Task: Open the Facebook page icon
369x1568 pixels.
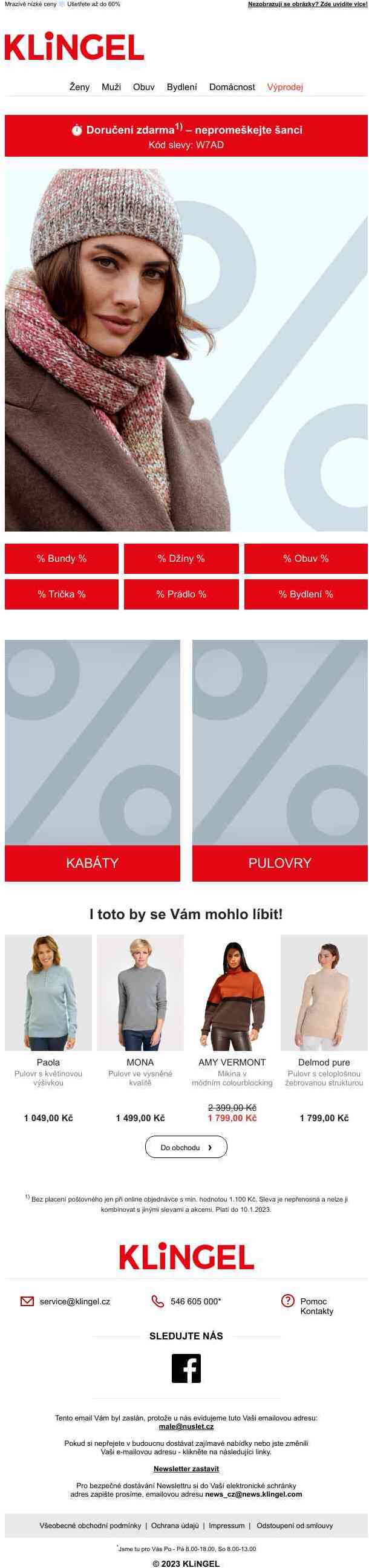Action: pyautogui.click(x=186, y=1368)
